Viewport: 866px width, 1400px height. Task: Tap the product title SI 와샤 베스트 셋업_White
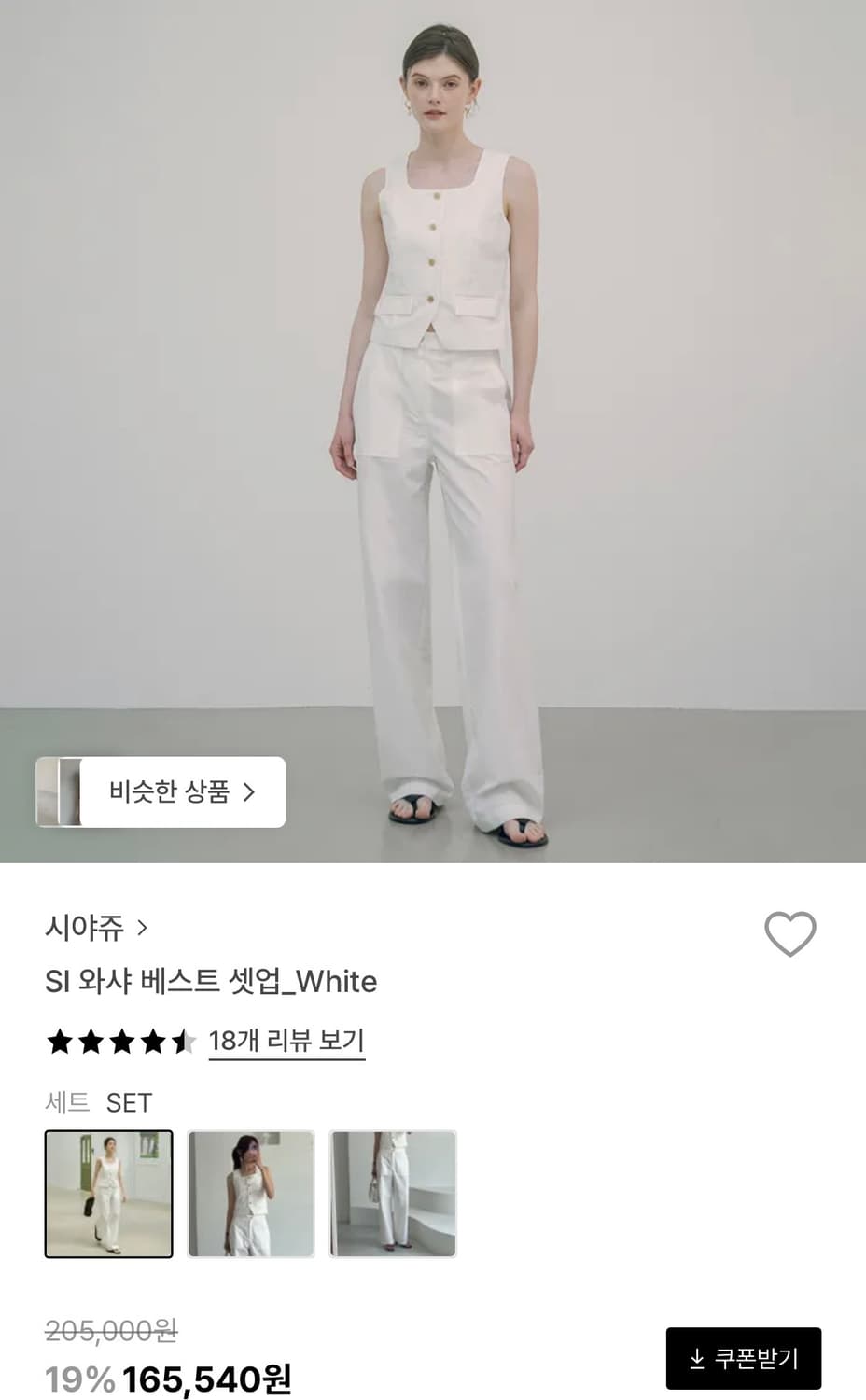pos(211,982)
